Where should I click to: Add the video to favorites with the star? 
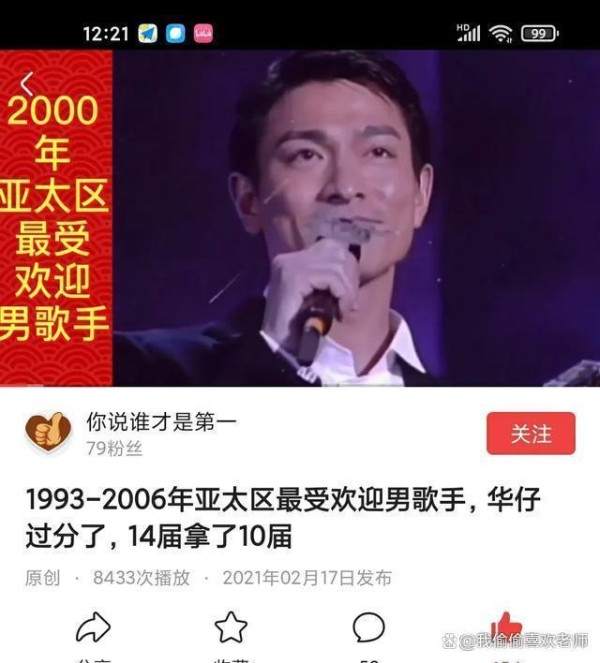(x=231, y=627)
